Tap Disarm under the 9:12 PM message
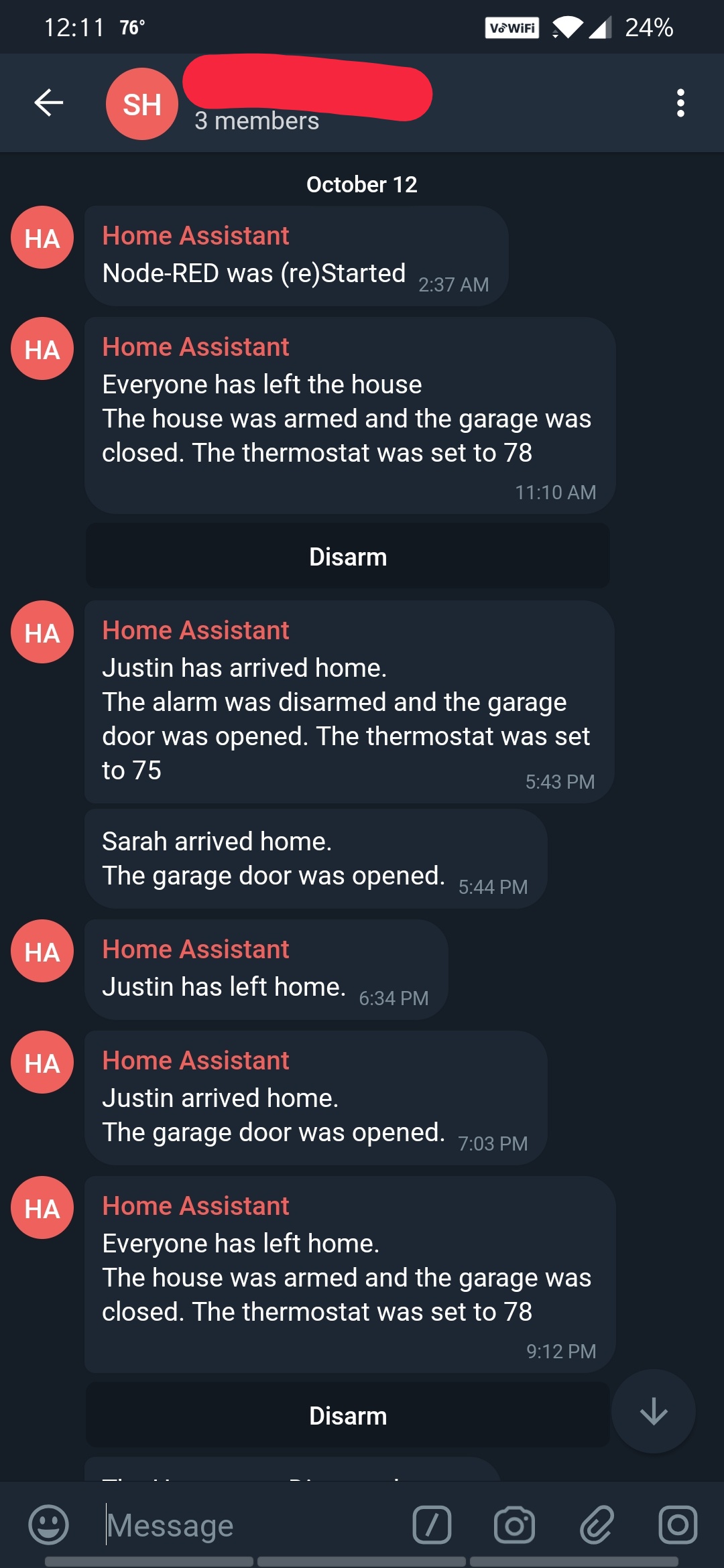 [347, 1415]
